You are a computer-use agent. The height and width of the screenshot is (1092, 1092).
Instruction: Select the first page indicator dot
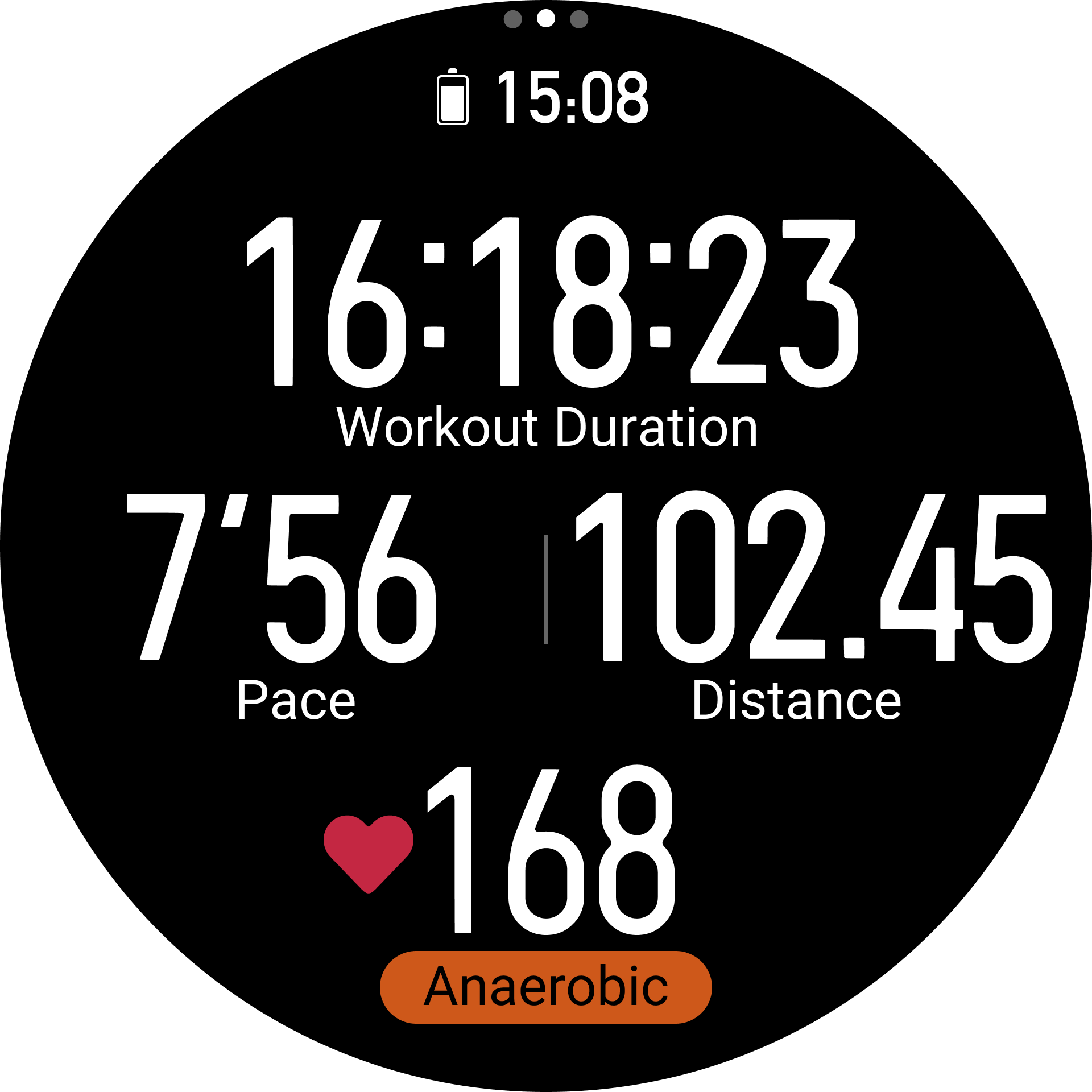coord(512,19)
